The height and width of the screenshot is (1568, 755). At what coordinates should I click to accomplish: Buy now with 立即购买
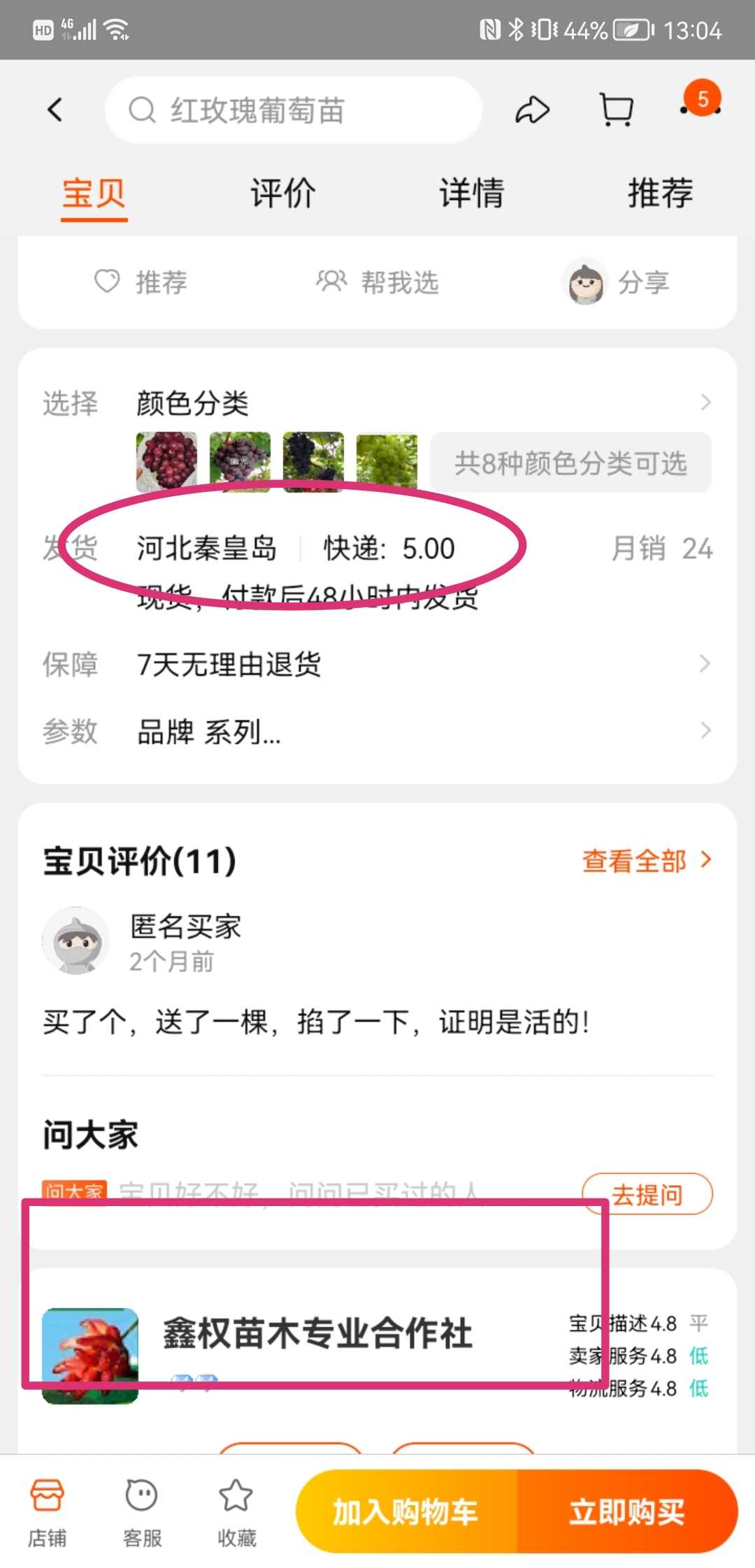coord(626,1511)
